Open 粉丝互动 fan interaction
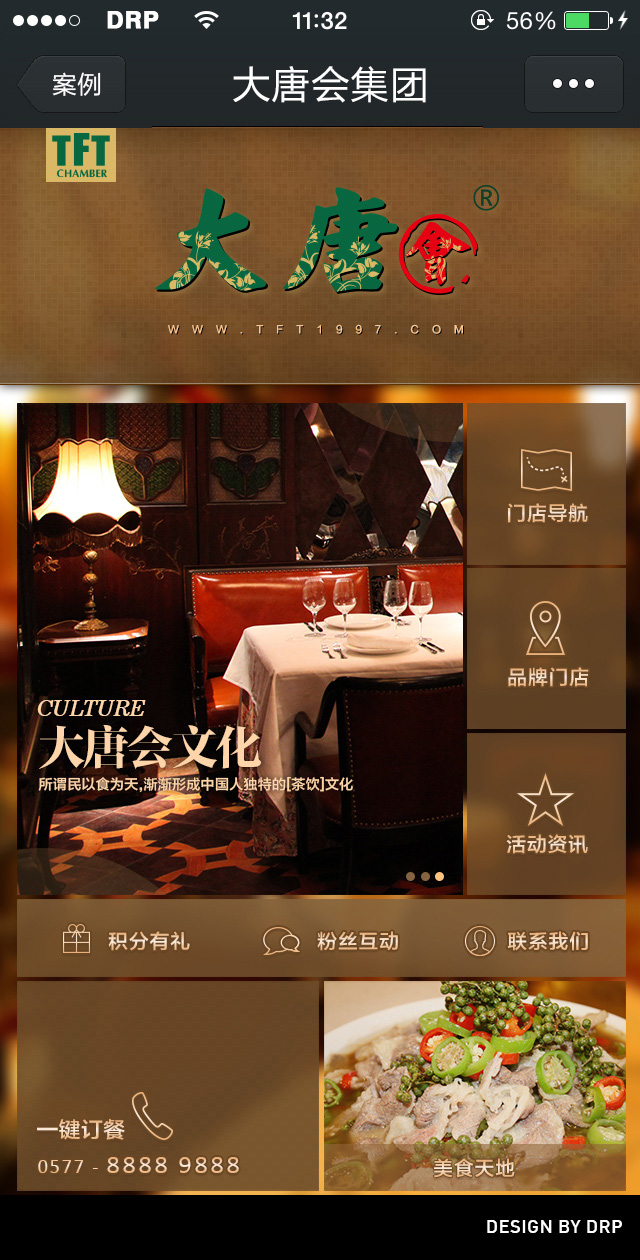This screenshot has width=640, height=1260. [332, 940]
